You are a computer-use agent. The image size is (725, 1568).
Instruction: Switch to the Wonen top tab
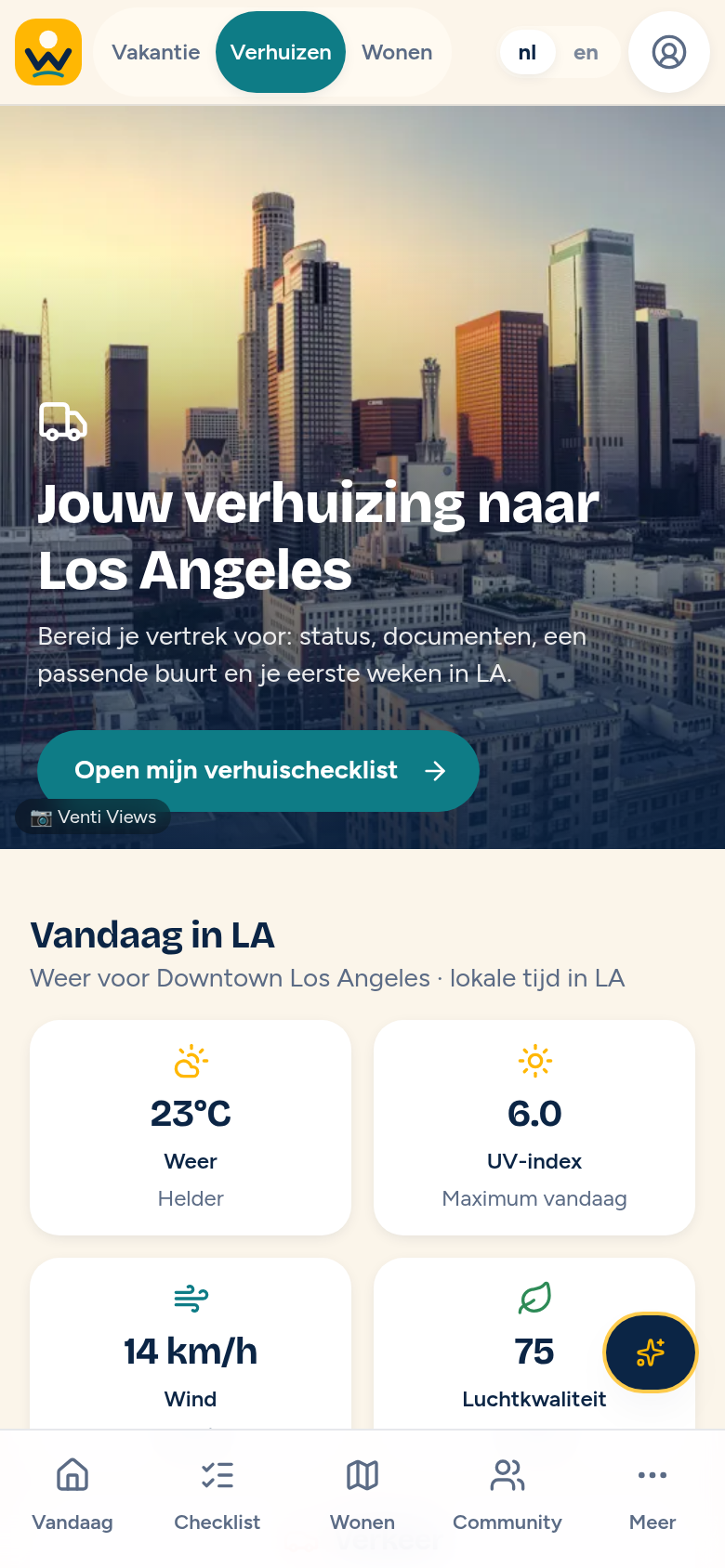[x=397, y=52]
